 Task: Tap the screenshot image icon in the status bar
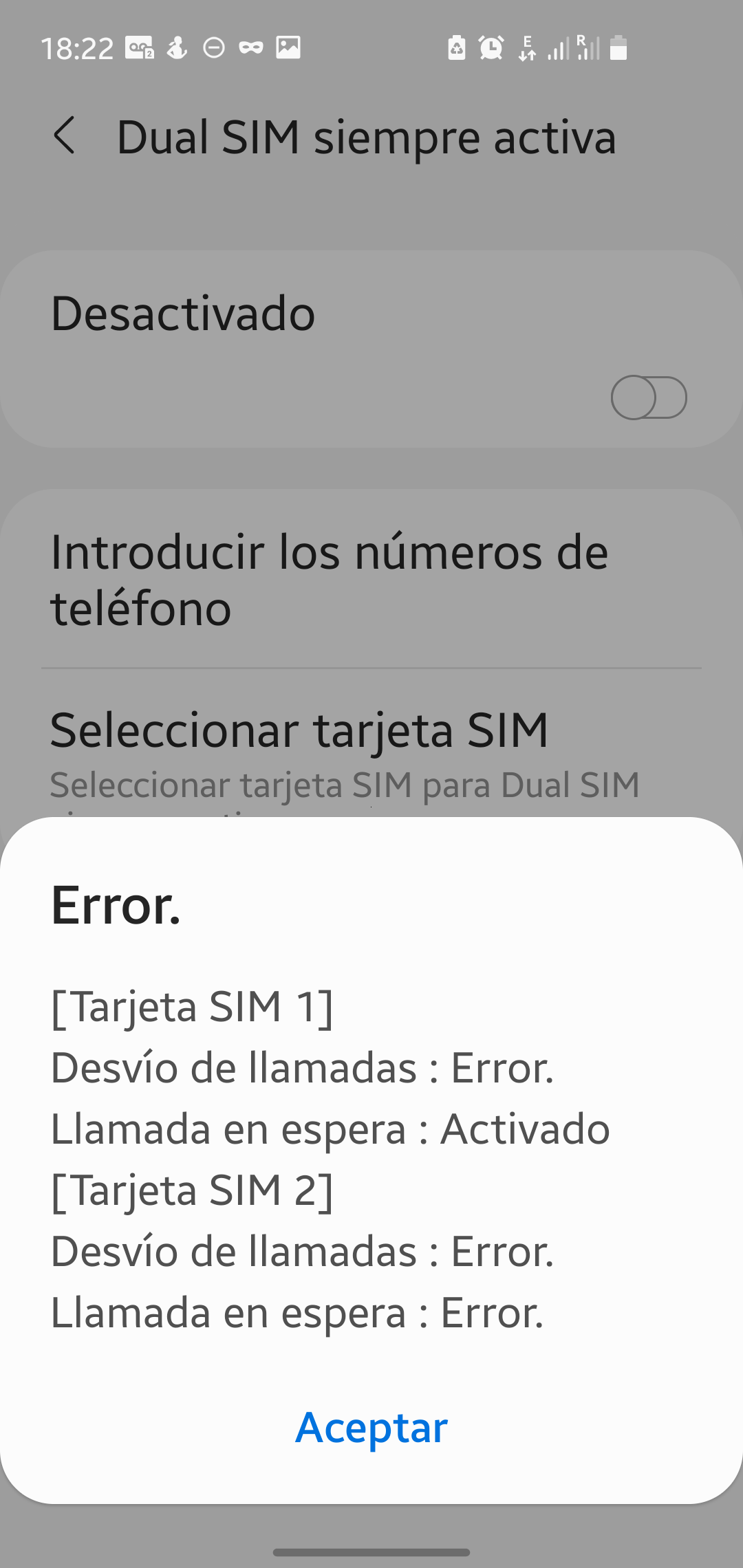pos(290,47)
